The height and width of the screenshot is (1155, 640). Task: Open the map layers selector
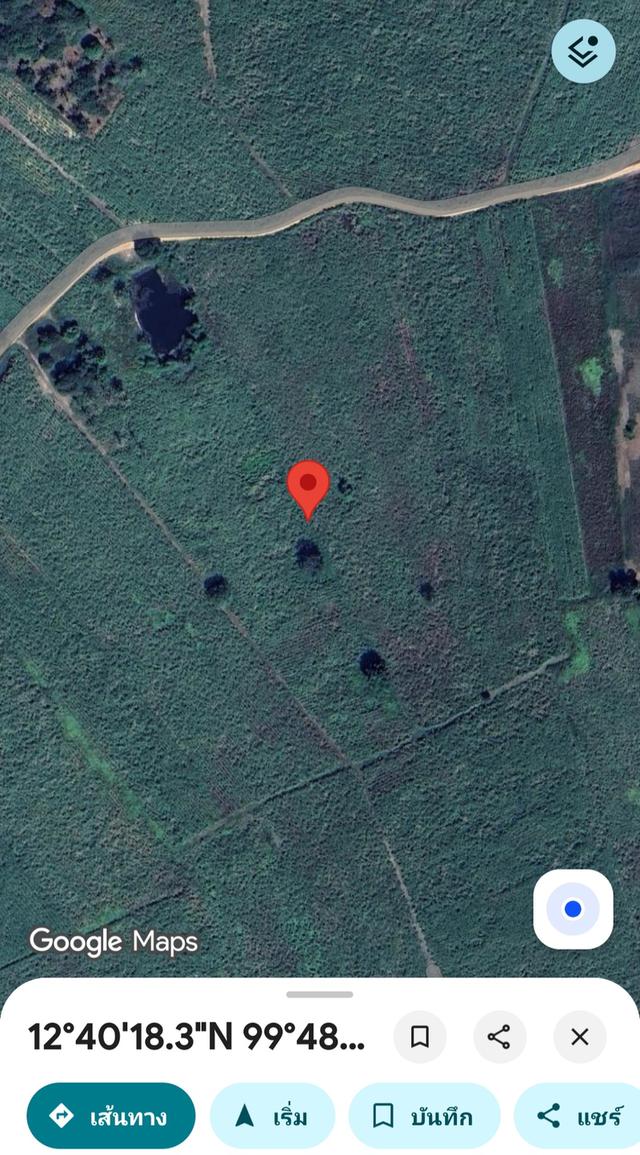[583, 51]
